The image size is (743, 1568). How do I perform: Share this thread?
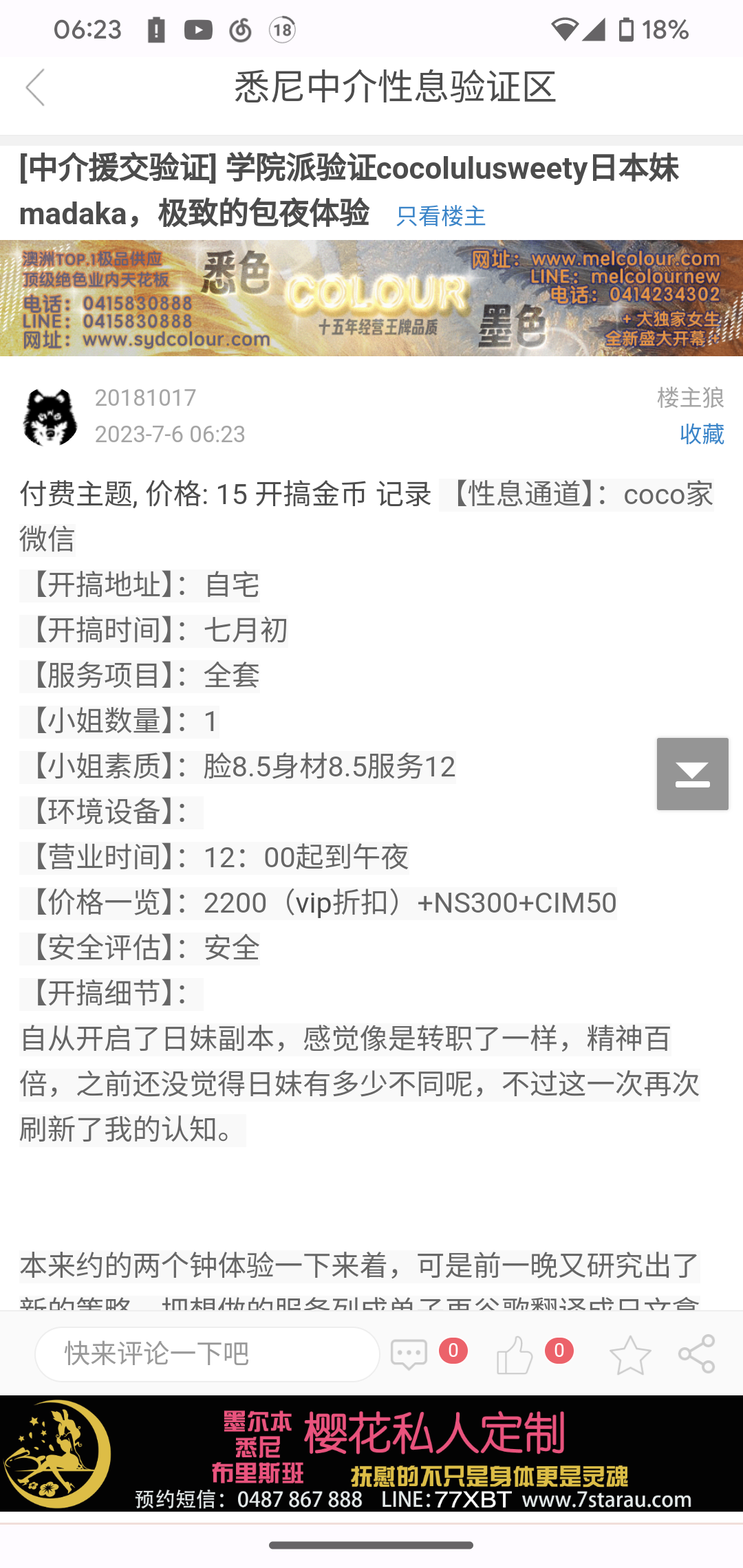tap(697, 1354)
